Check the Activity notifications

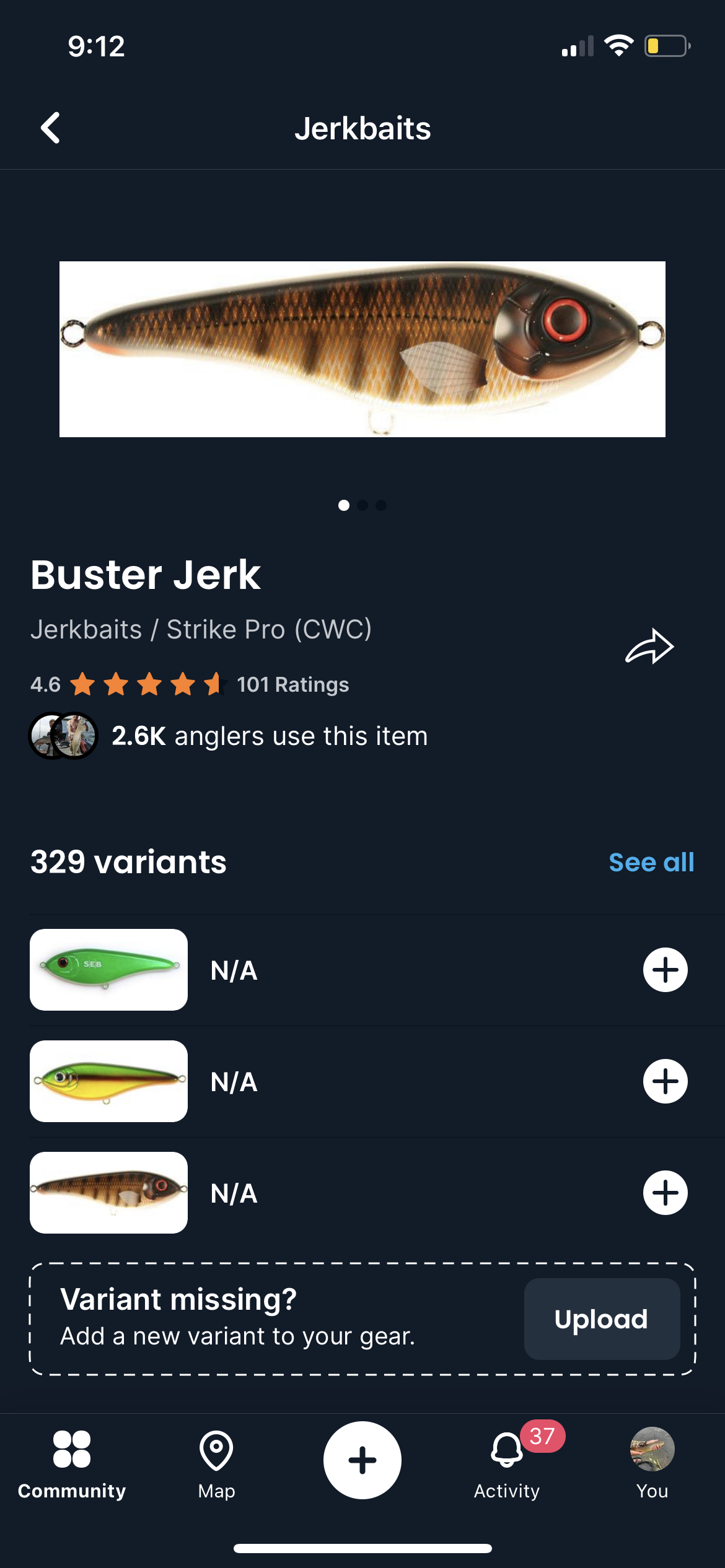point(507,1464)
